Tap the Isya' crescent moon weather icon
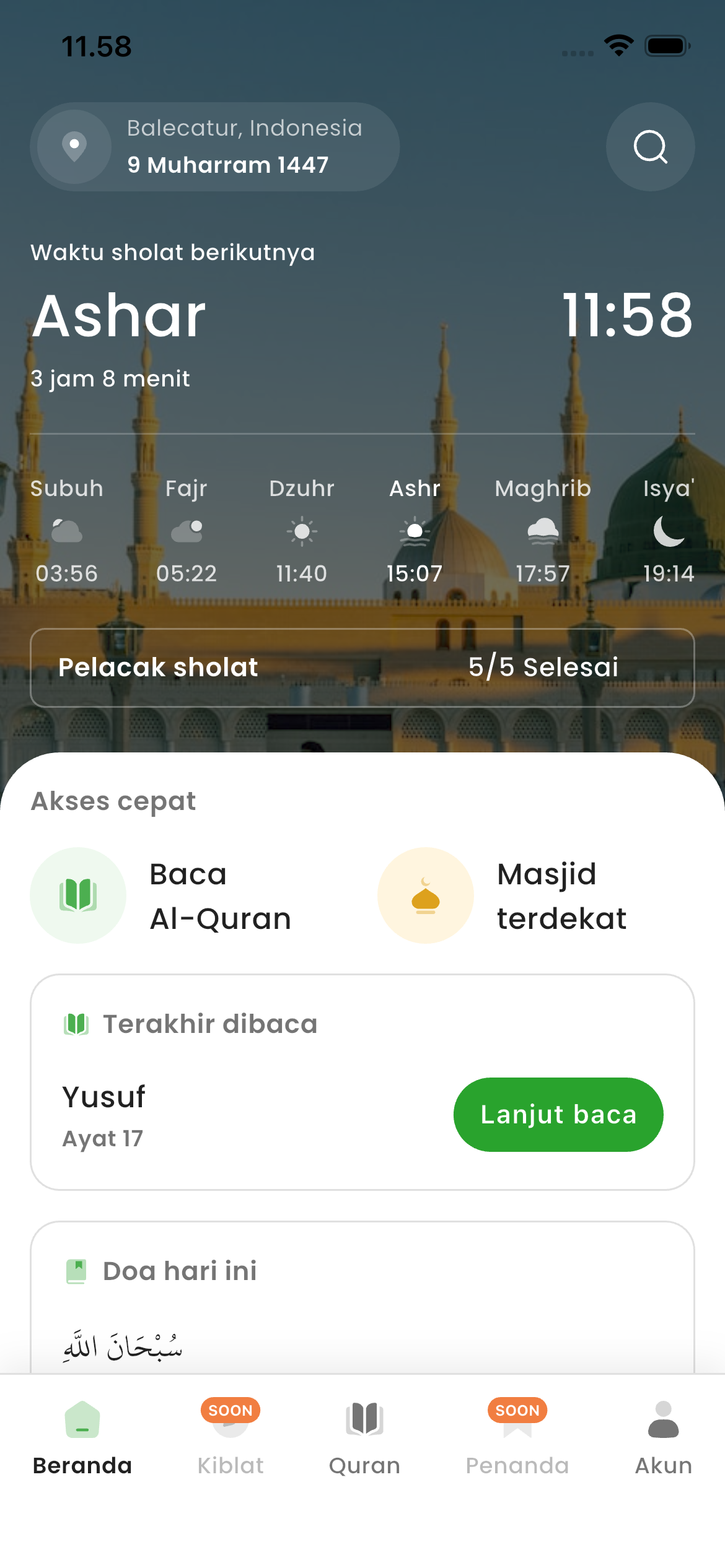Viewport: 725px width, 1568px height. [669, 531]
